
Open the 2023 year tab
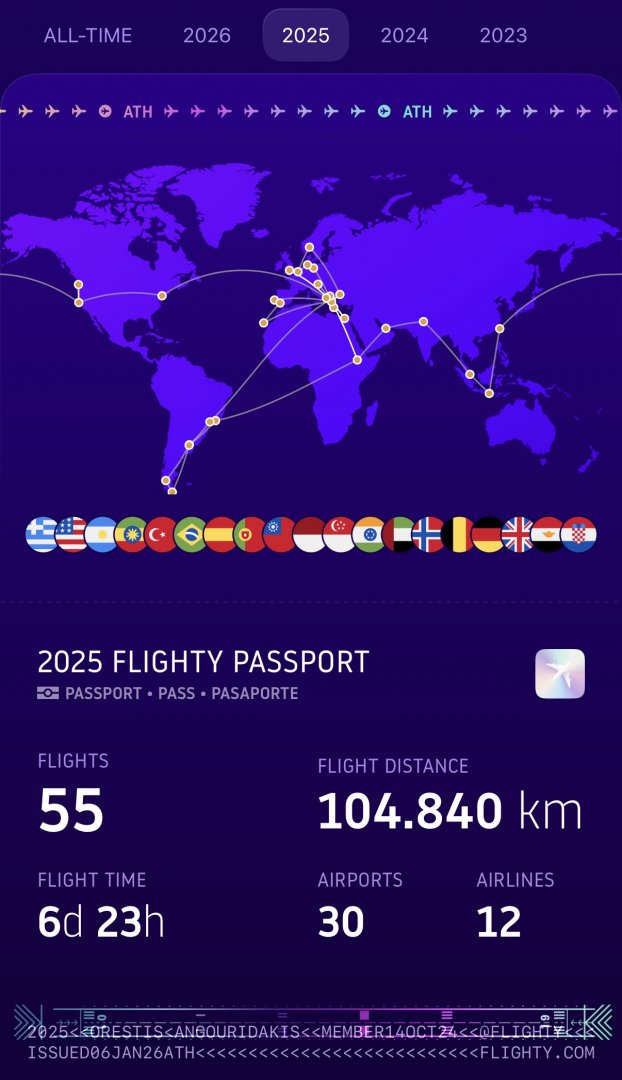click(x=503, y=36)
